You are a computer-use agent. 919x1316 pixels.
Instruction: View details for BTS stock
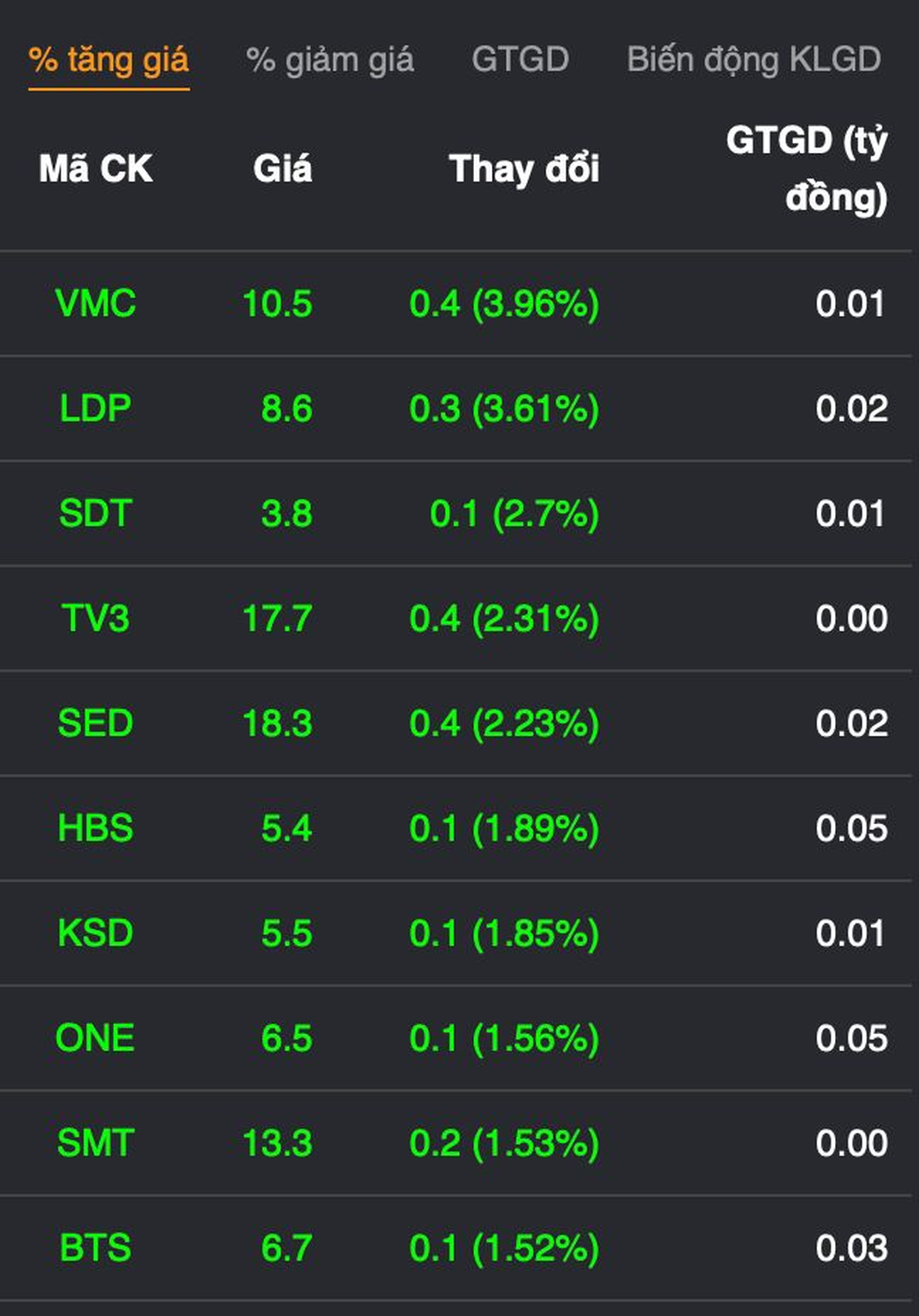coord(96,1248)
